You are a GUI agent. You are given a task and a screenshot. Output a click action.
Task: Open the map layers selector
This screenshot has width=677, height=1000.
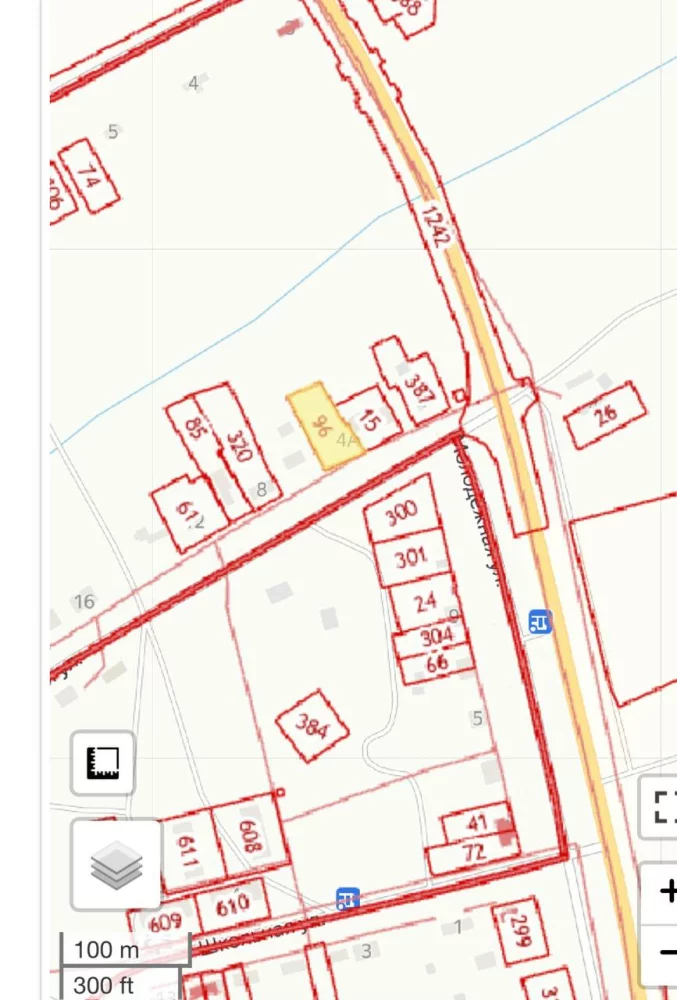click(x=117, y=865)
